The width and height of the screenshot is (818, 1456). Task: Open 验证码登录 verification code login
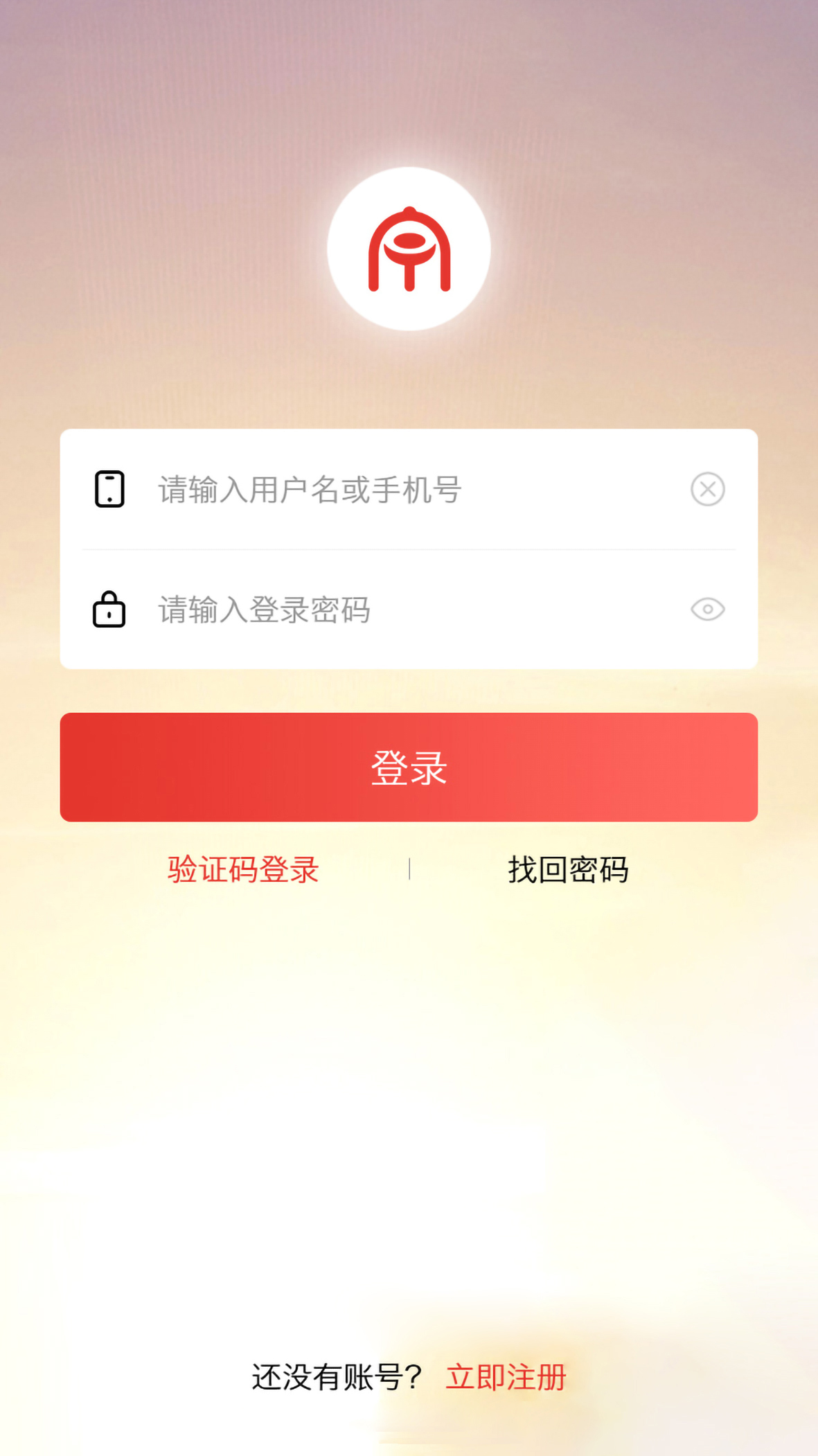242,871
